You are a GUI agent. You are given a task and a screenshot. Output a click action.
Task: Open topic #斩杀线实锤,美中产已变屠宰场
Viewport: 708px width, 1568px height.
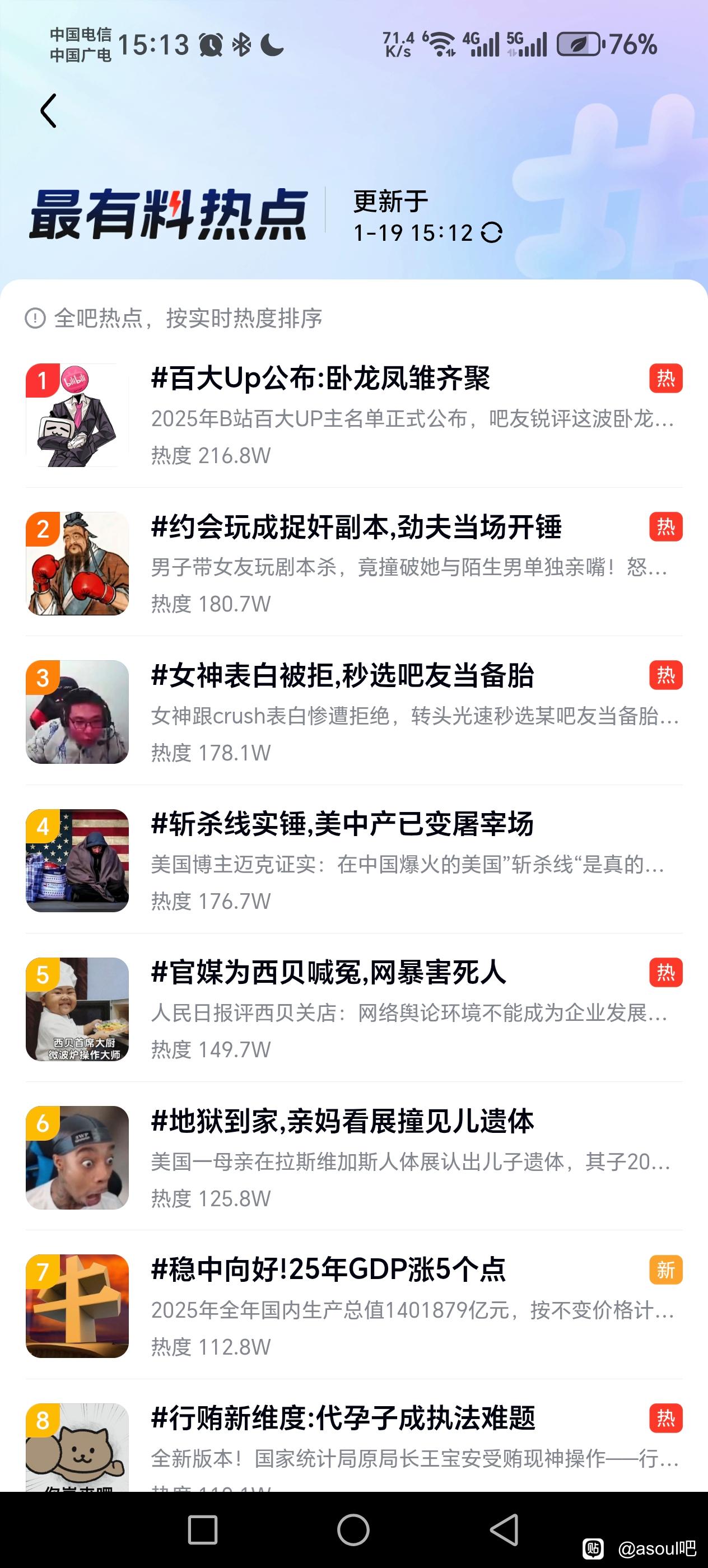[342, 824]
